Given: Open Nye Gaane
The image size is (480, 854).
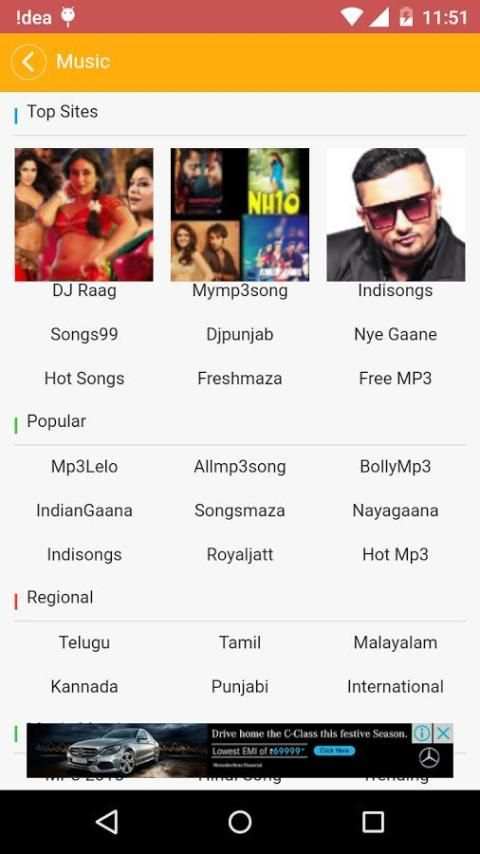Looking at the screenshot, I should [395, 334].
